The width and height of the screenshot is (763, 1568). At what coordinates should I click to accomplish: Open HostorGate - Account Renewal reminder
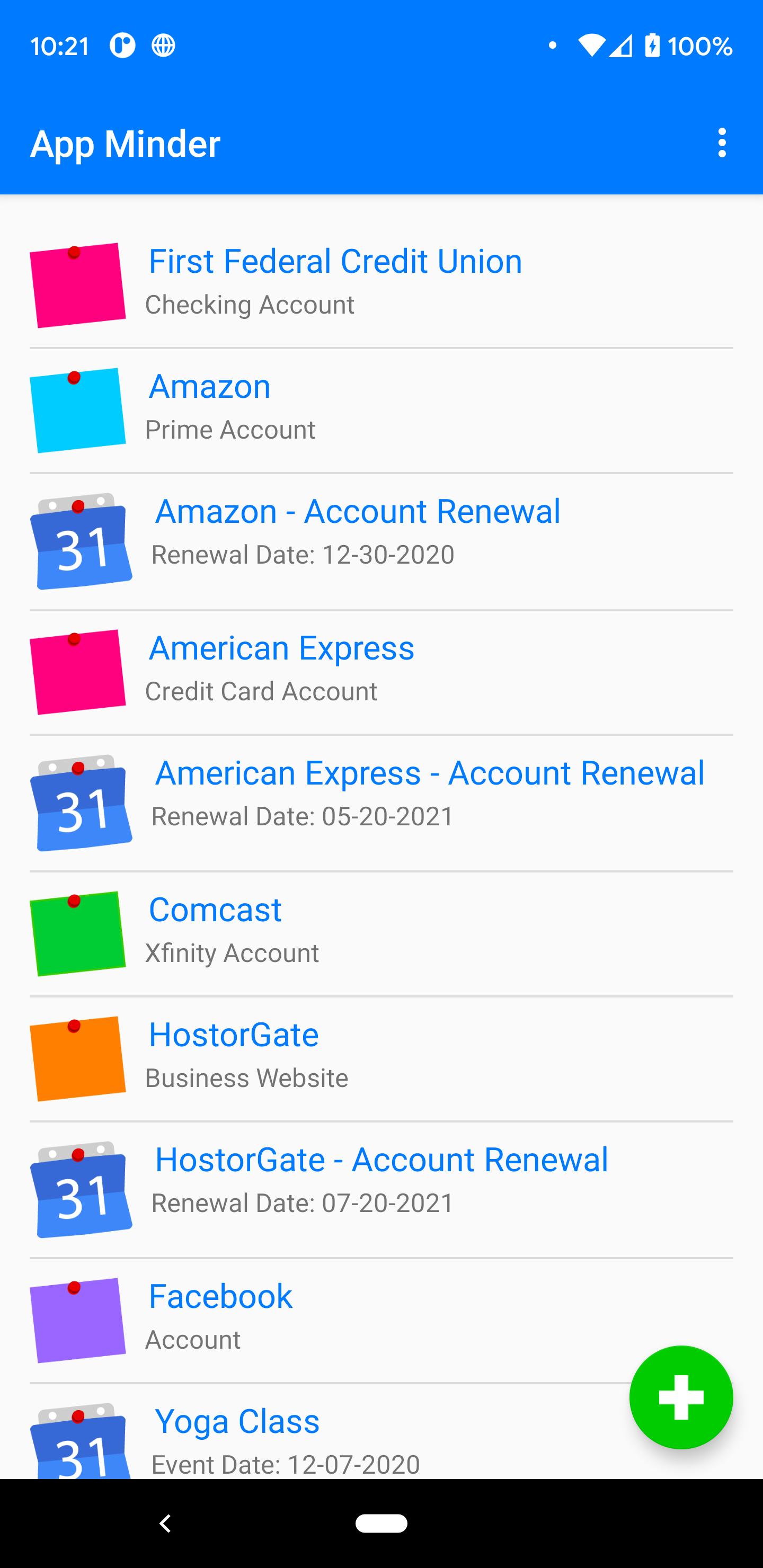click(381, 1190)
